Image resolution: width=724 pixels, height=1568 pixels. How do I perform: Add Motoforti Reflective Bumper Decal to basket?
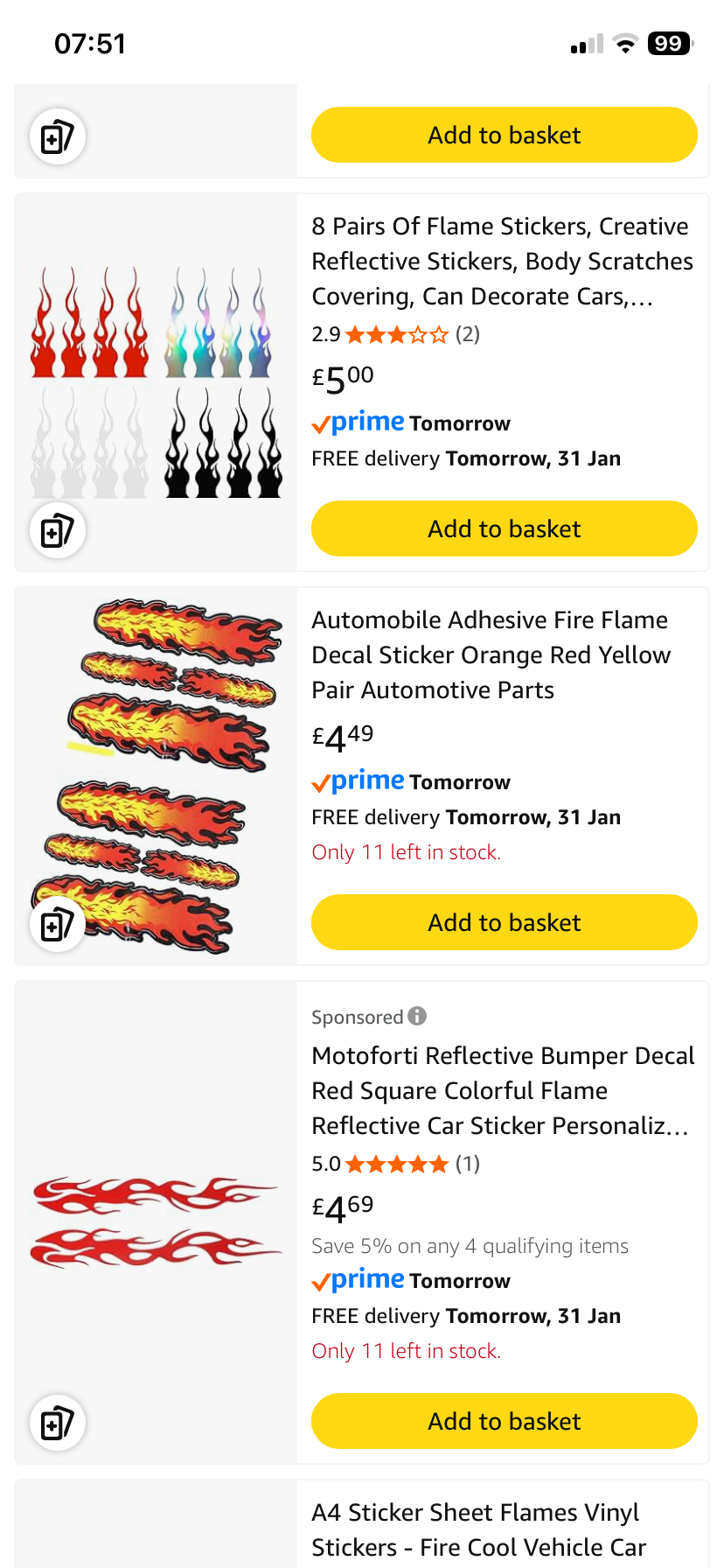click(504, 1421)
